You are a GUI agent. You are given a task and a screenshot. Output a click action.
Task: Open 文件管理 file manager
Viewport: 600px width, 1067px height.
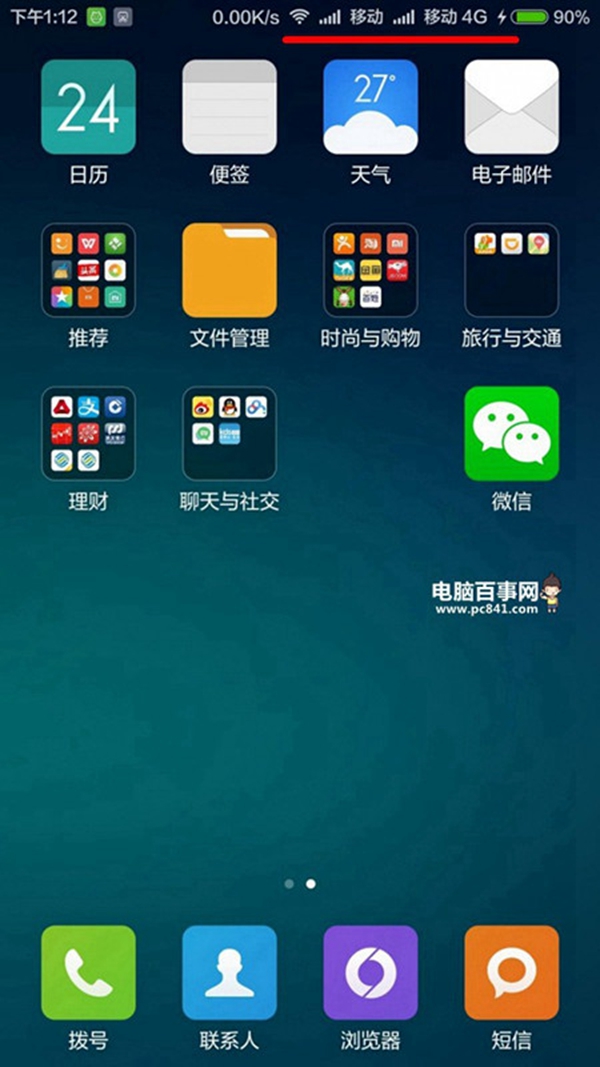pos(229,270)
